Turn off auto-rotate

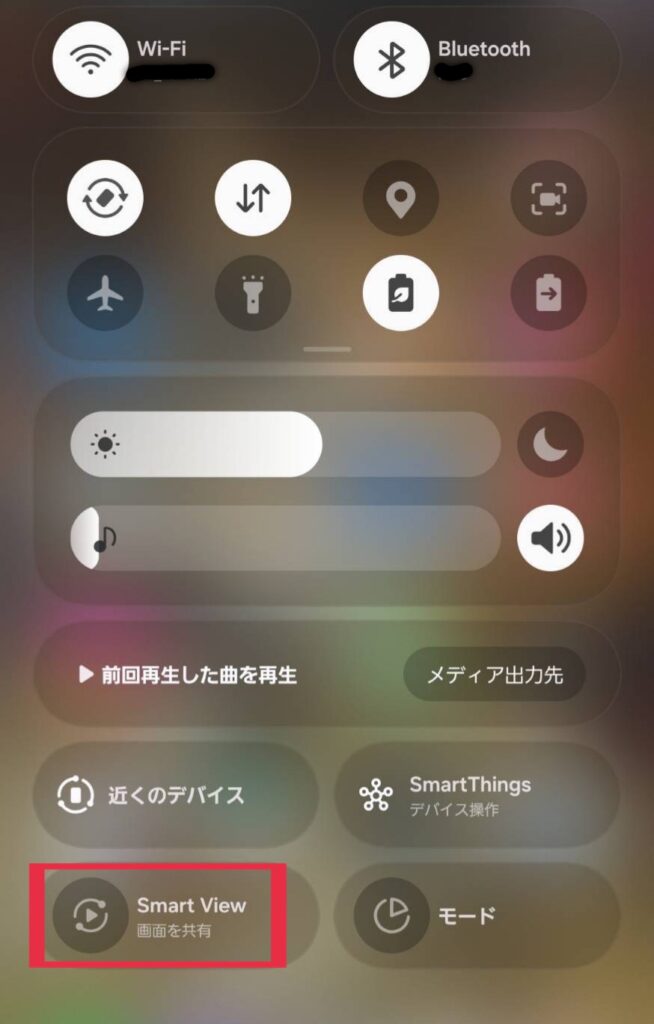[105, 197]
